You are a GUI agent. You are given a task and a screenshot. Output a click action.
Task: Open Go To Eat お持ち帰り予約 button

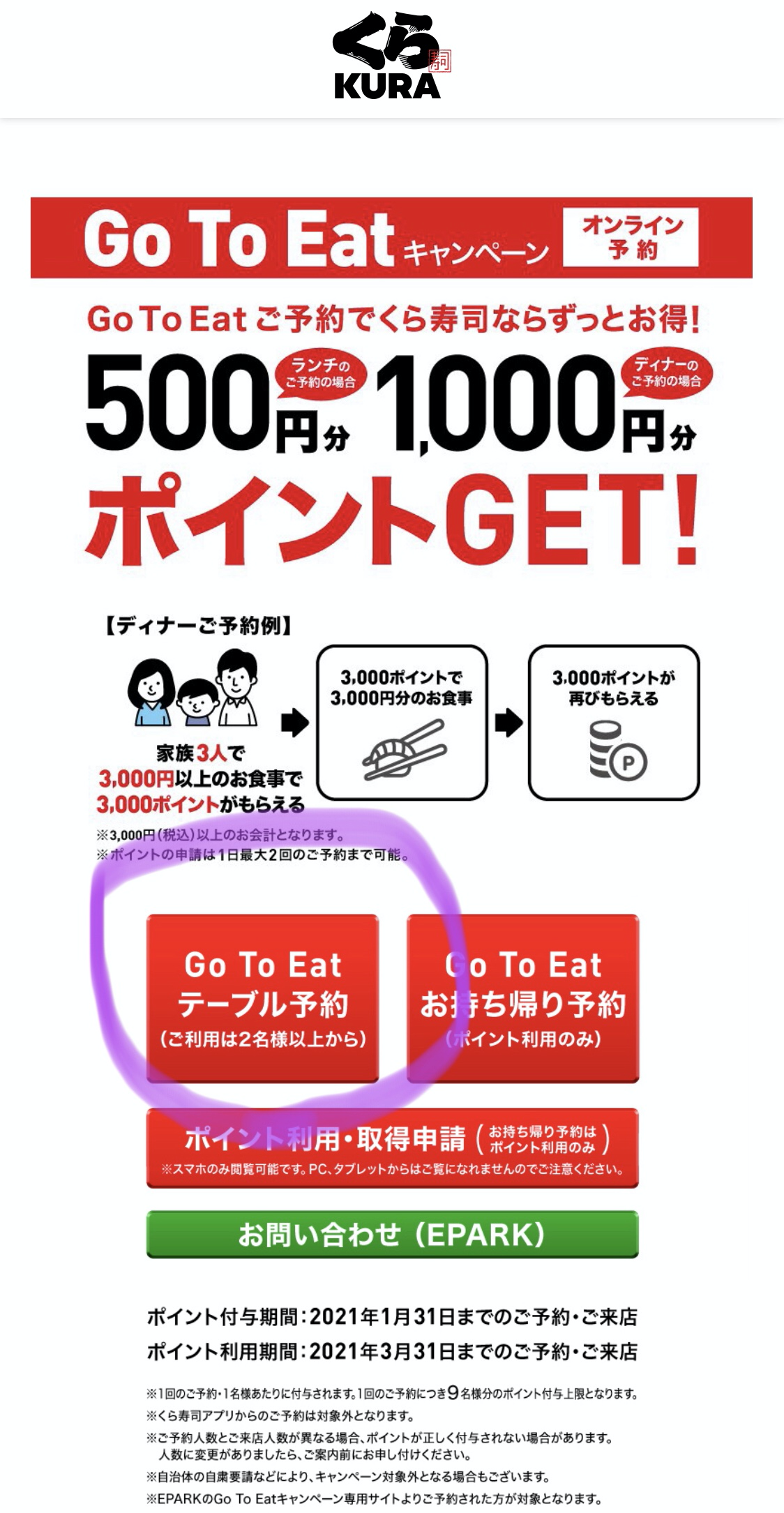click(523, 998)
